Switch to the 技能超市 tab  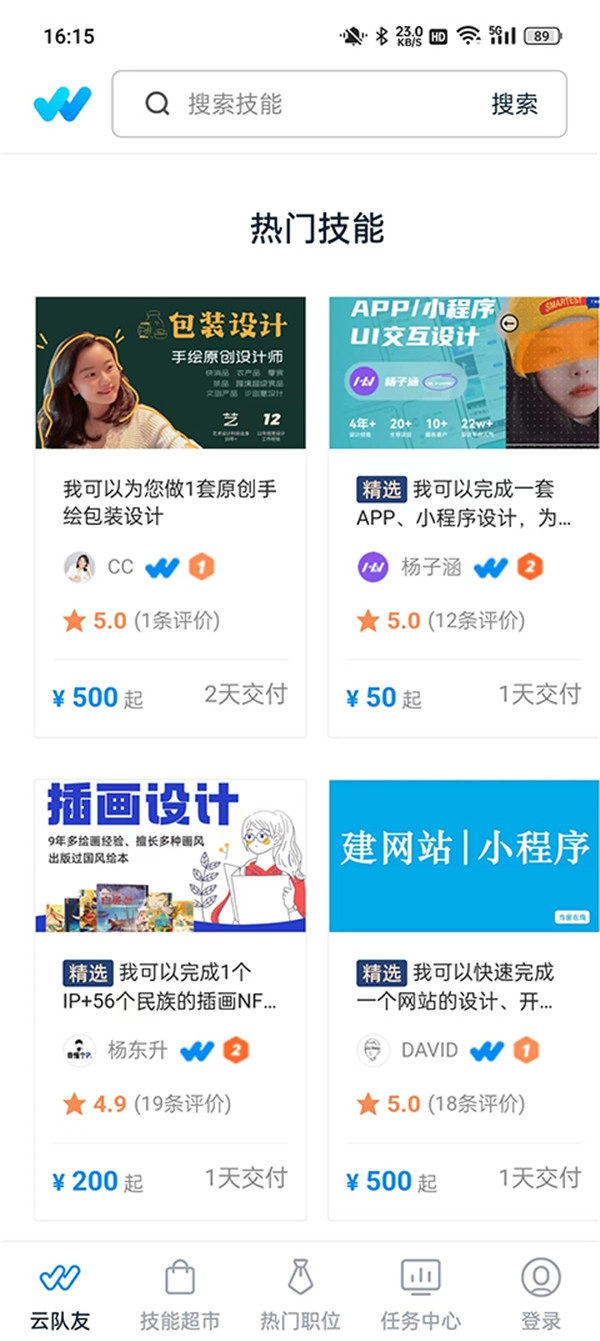pos(179,1295)
